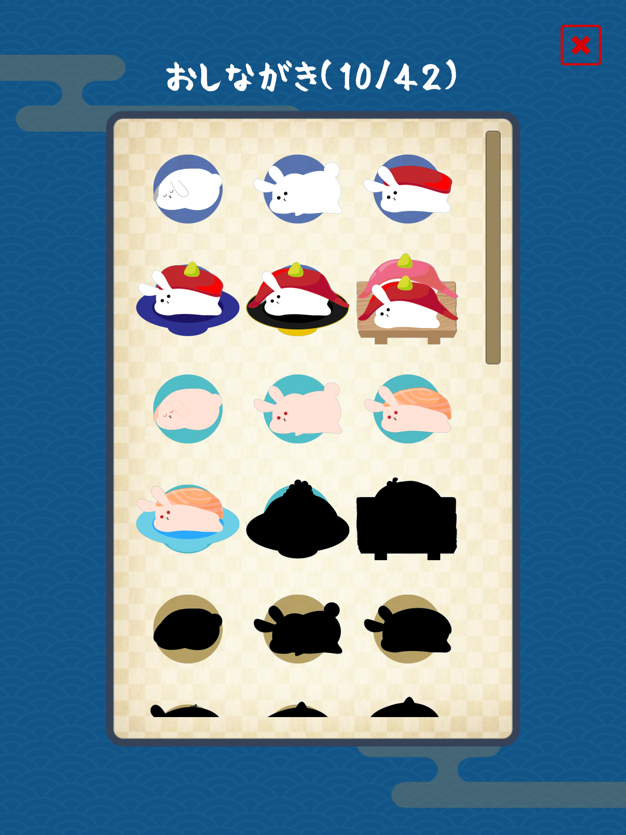Select the tuna rabbit on black and gold plate

pyautogui.click(x=297, y=297)
